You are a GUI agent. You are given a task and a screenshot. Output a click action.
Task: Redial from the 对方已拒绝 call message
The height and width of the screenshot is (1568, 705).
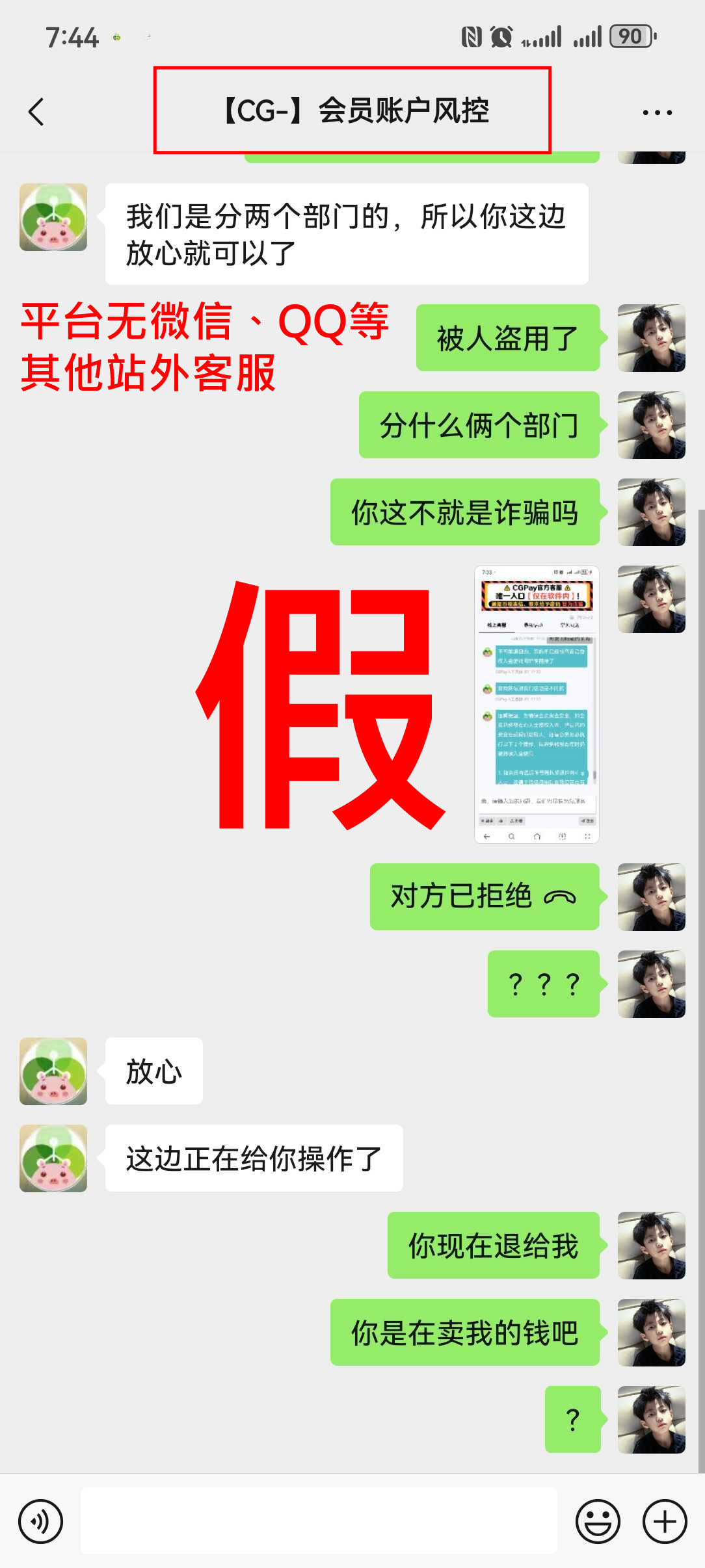(x=484, y=896)
